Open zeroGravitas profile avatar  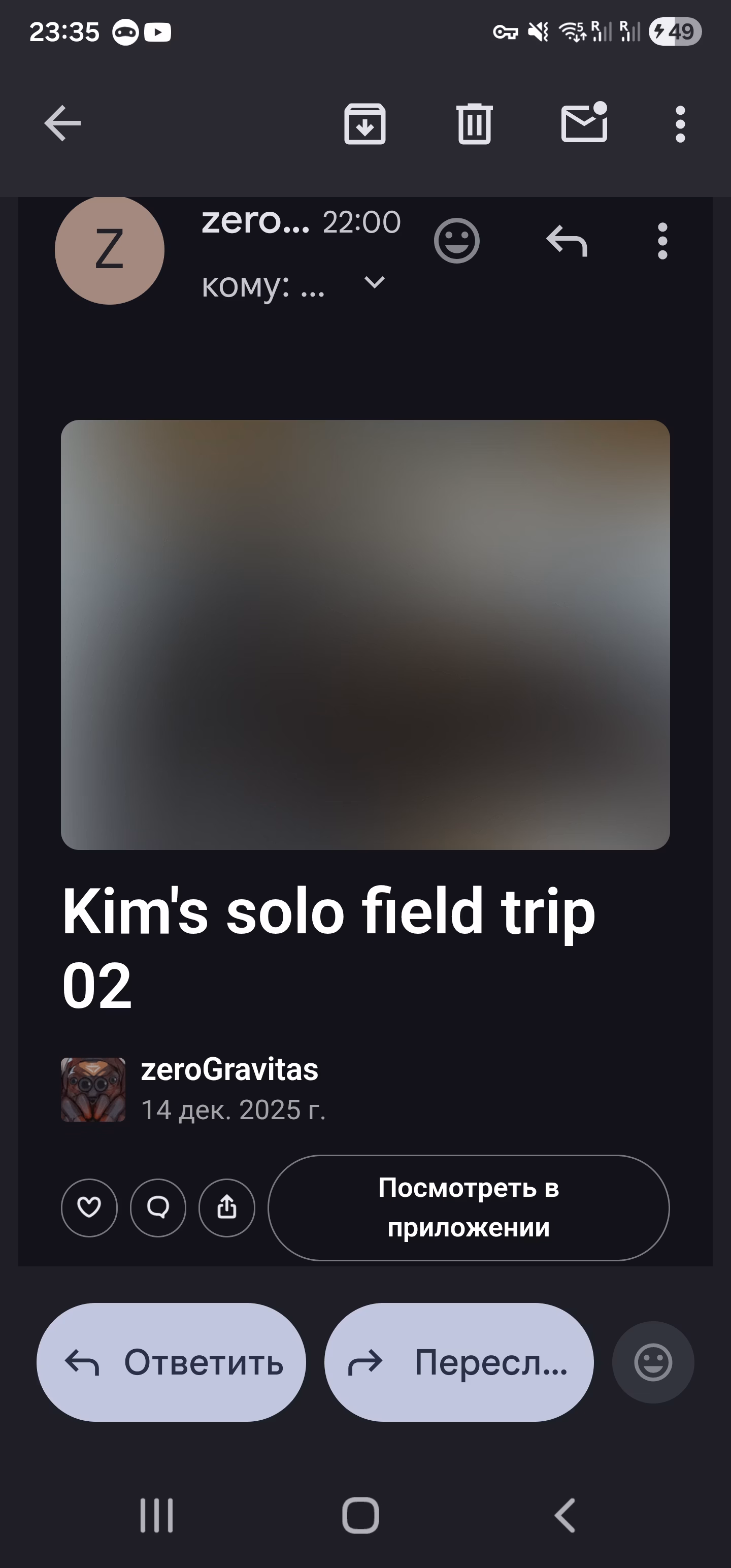click(x=93, y=1090)
